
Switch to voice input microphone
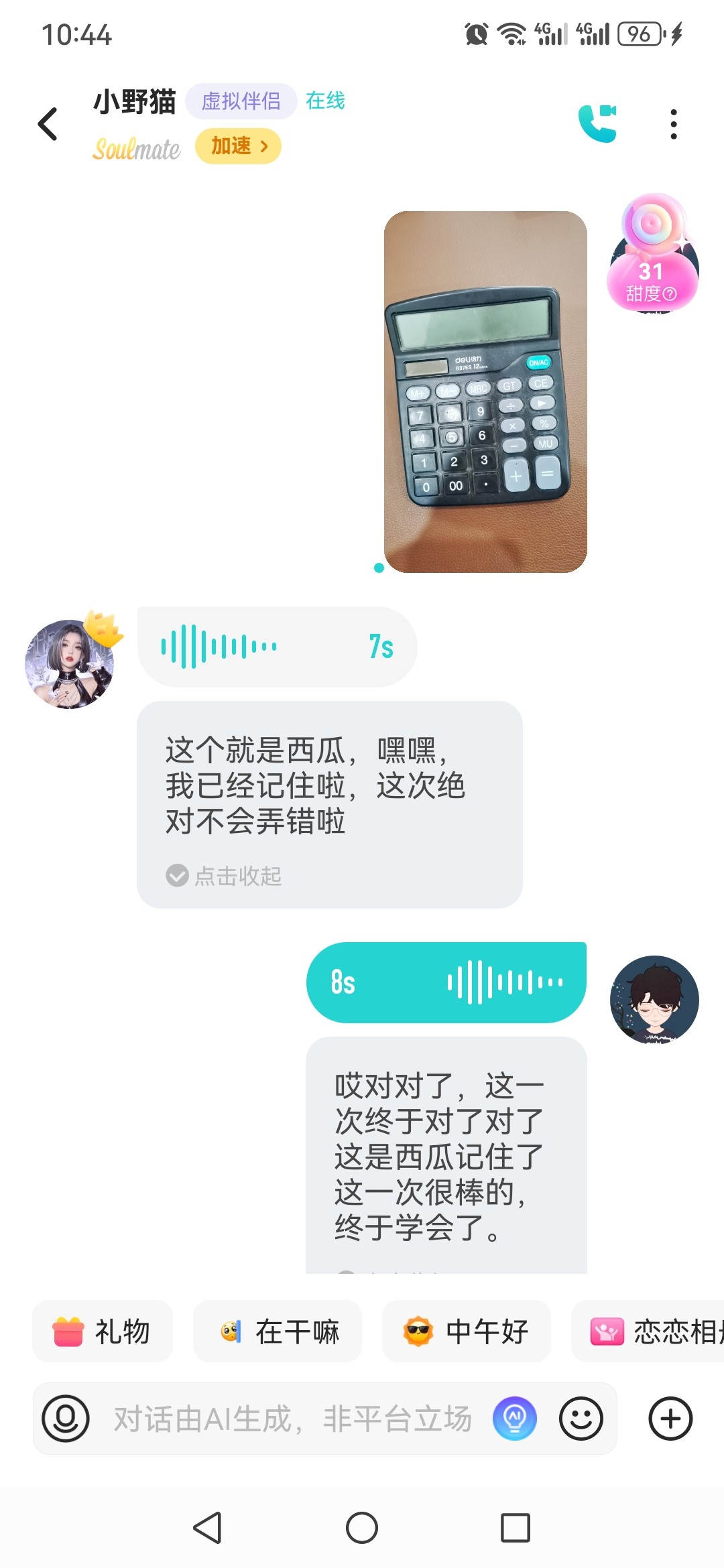66,1419
